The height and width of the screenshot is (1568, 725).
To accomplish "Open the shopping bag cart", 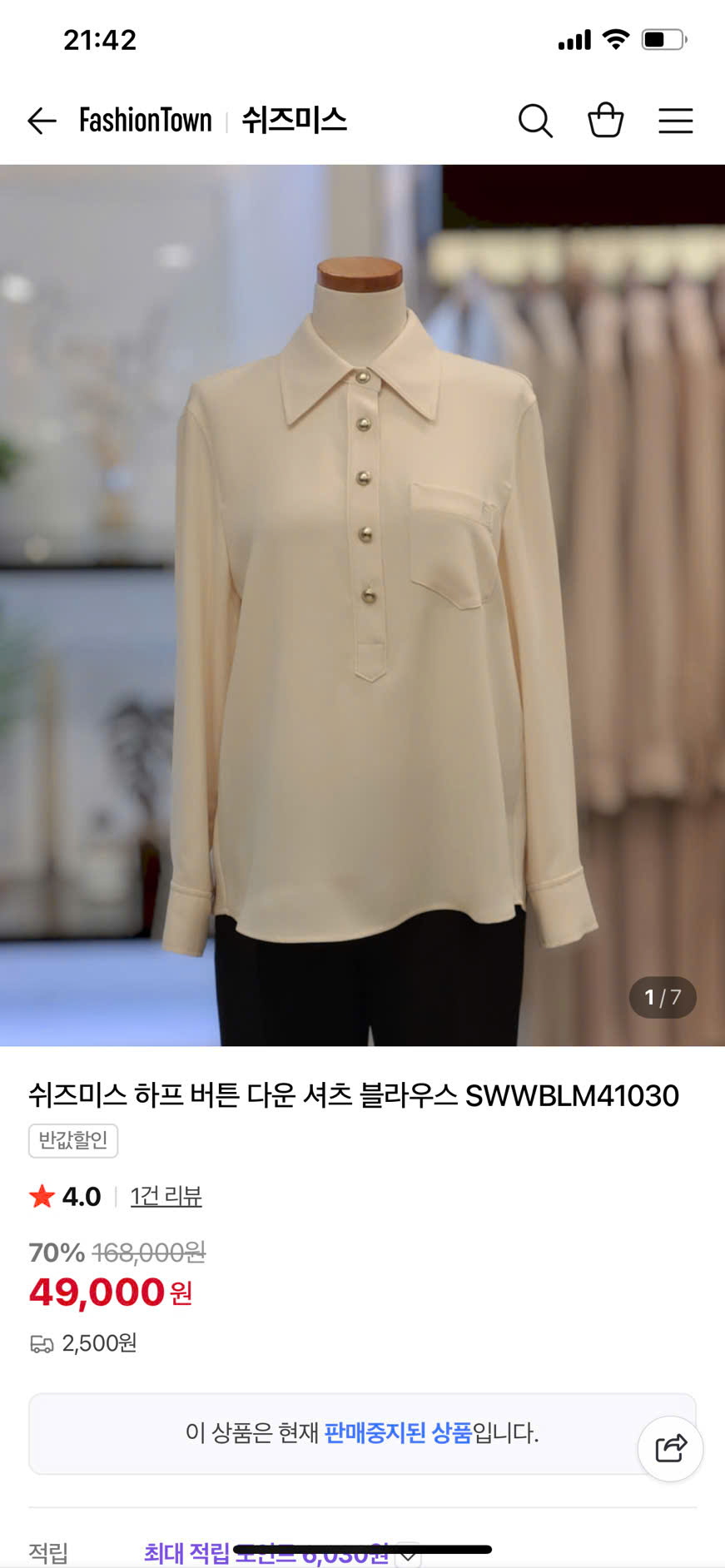I will tap(605, 121).
